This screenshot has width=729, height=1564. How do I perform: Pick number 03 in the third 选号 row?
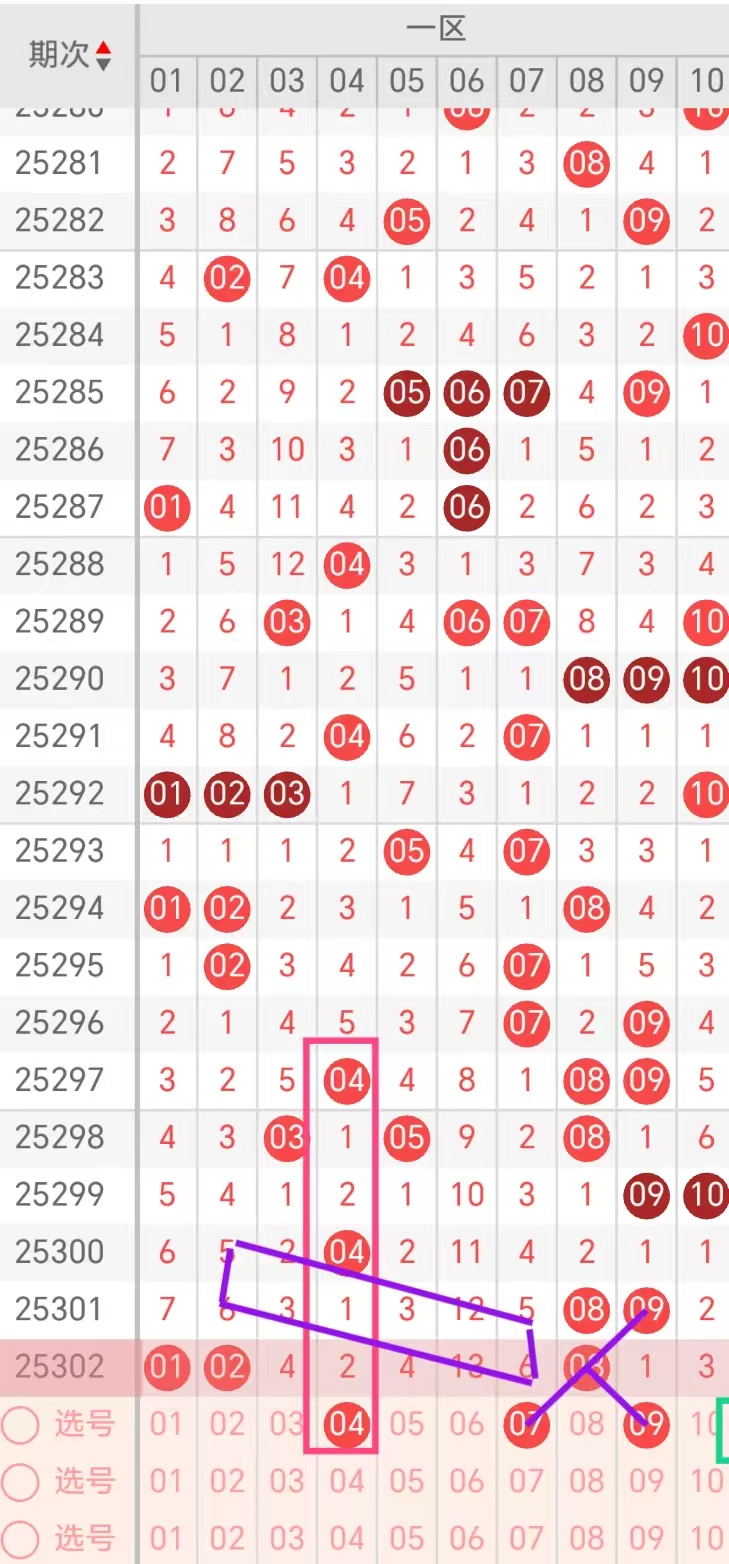click(287, 1538)
